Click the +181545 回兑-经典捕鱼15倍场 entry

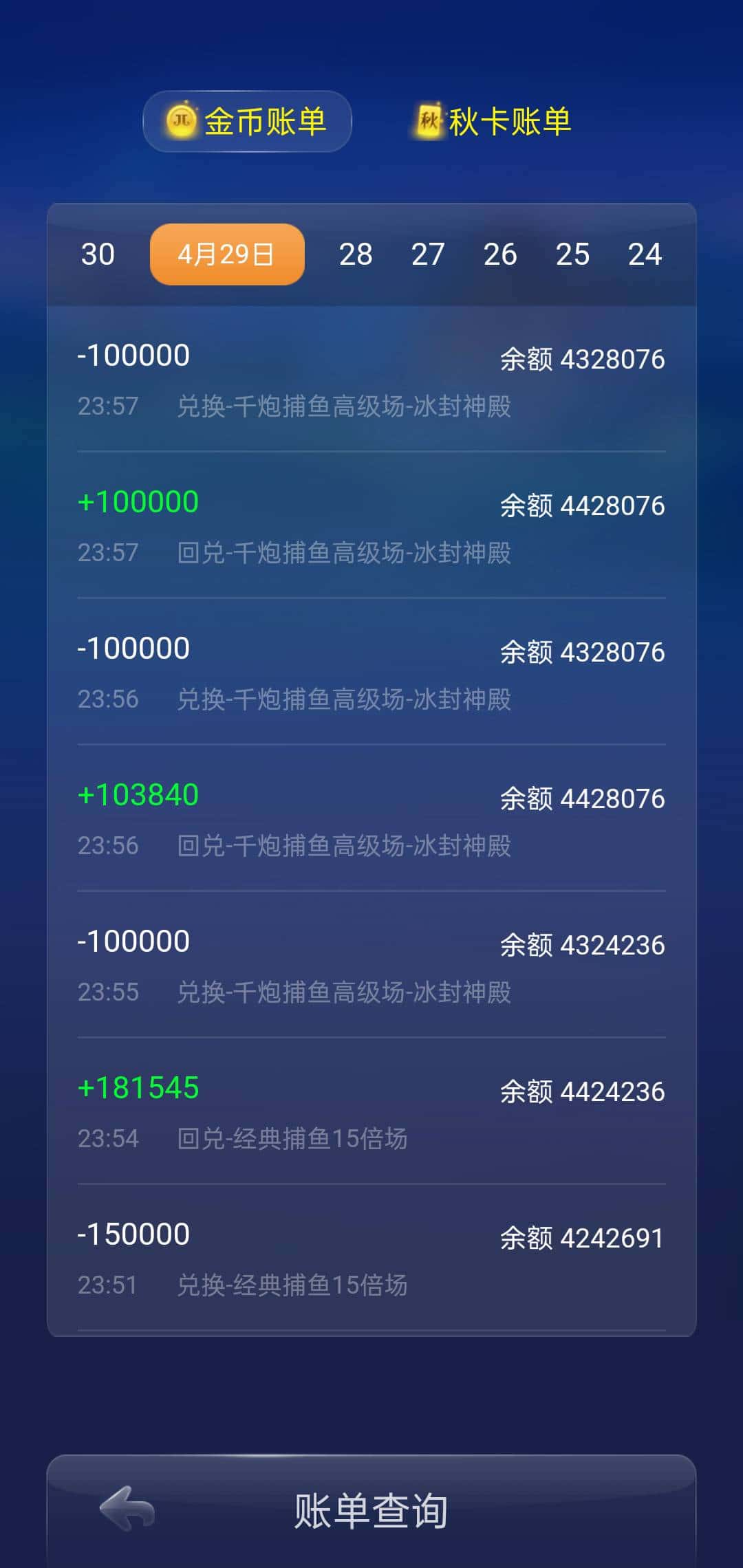(x=138, y=1087)
